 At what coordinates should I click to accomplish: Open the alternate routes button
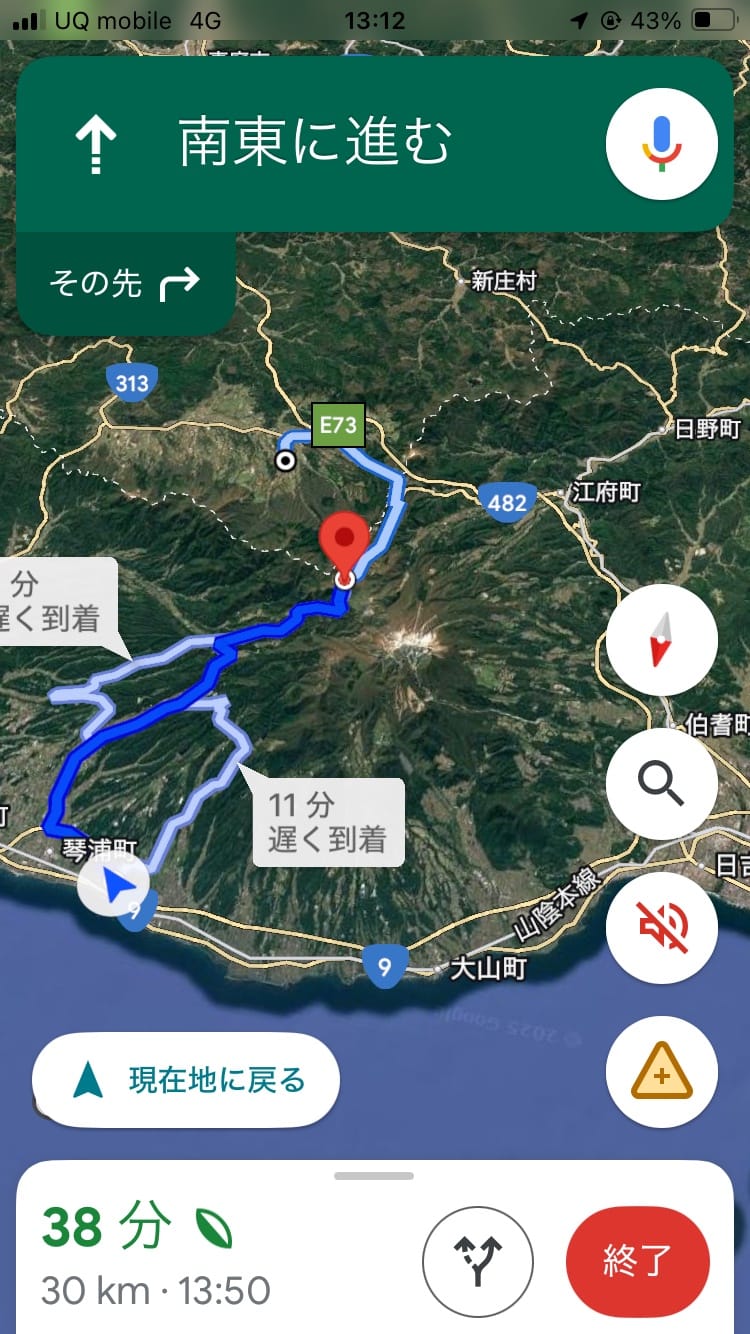pyautogui.click(x=478, y=1262)
